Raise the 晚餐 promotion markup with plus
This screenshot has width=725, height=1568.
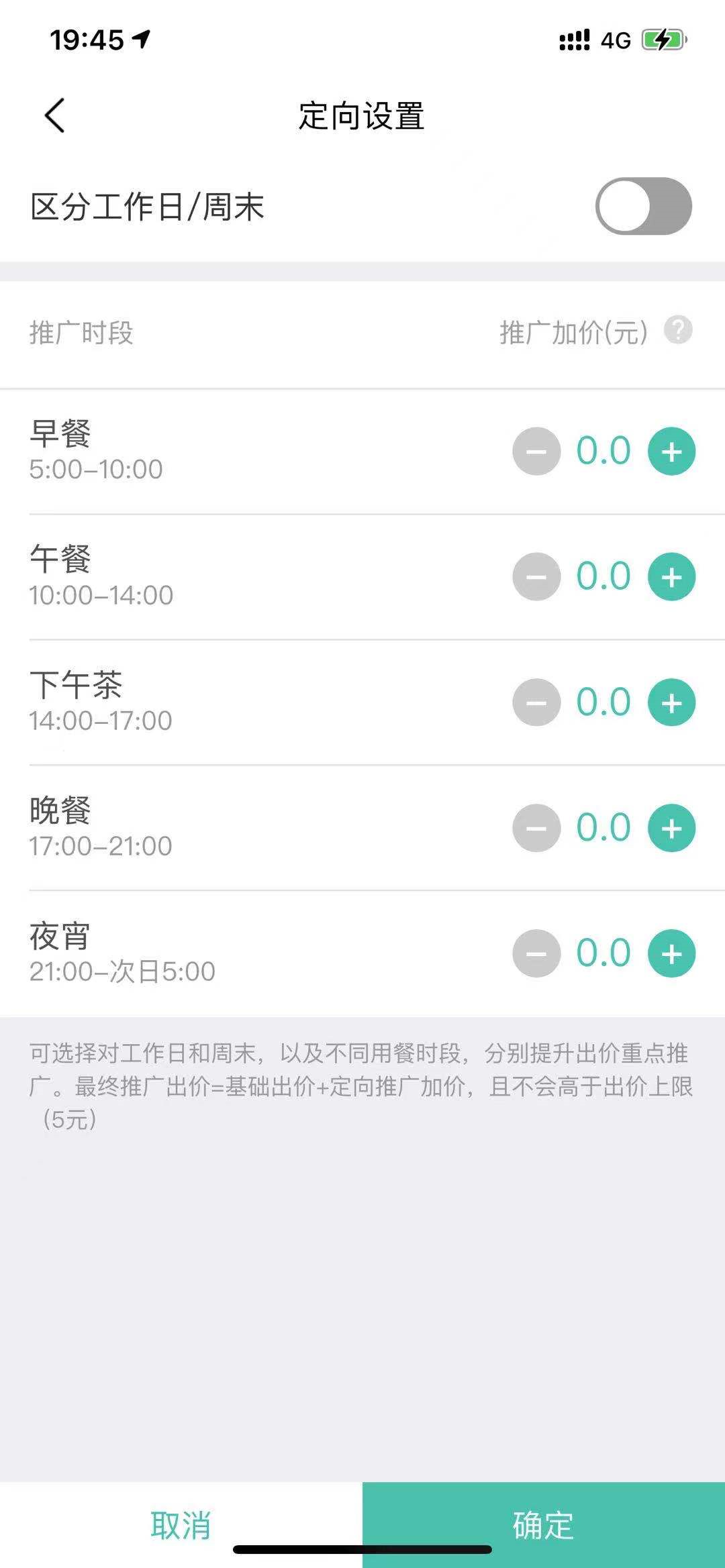pyautogui.click(x=671, y=828)
